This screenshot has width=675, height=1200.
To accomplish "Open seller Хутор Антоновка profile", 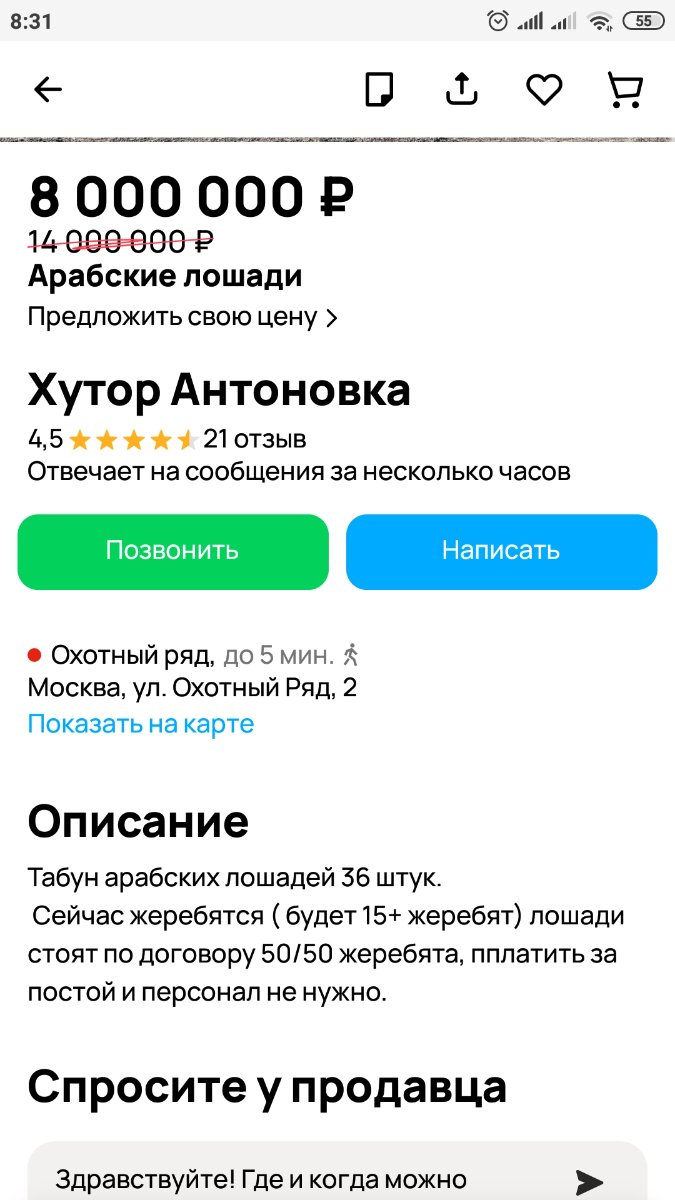I will pos(219,390).
